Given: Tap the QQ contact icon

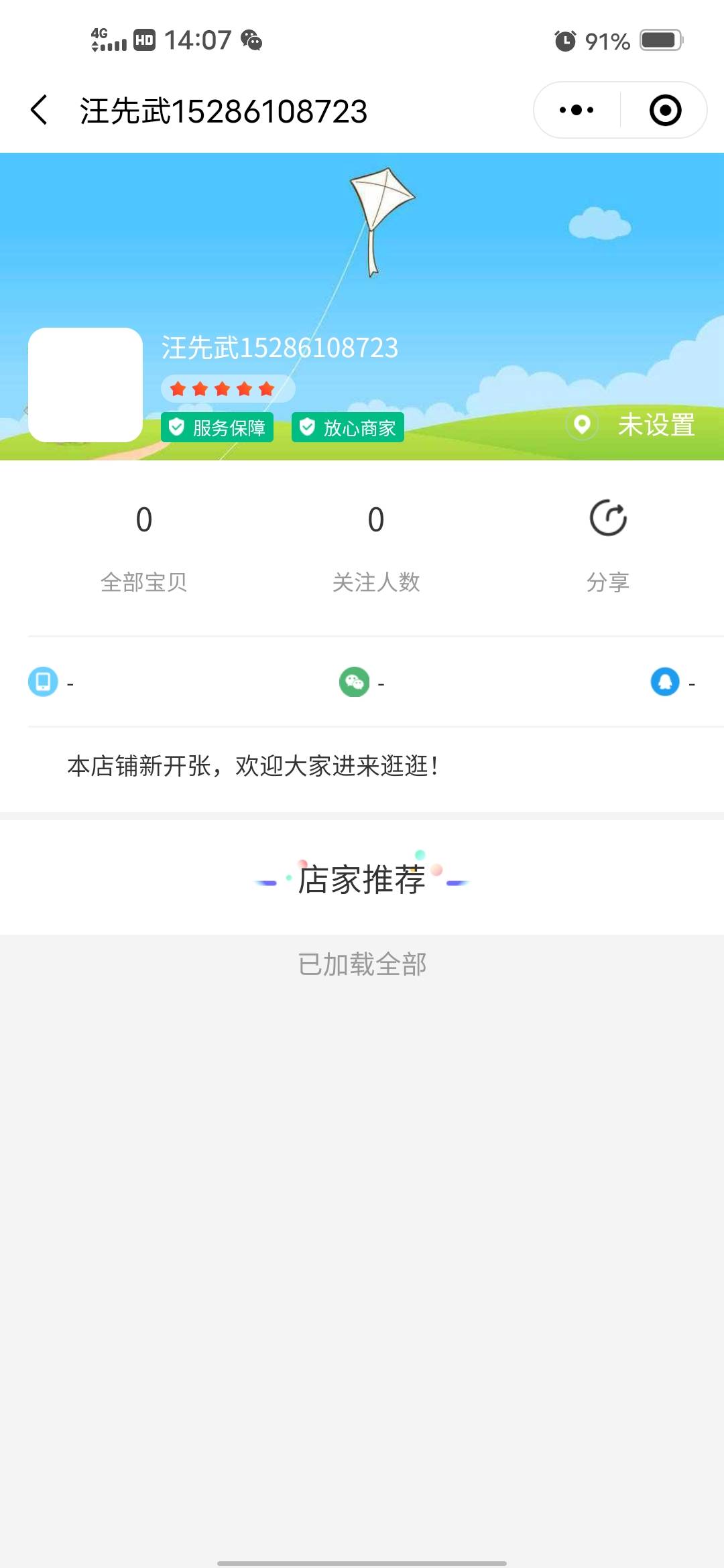Looking at the screenshot, I should [x=665, y=682].
